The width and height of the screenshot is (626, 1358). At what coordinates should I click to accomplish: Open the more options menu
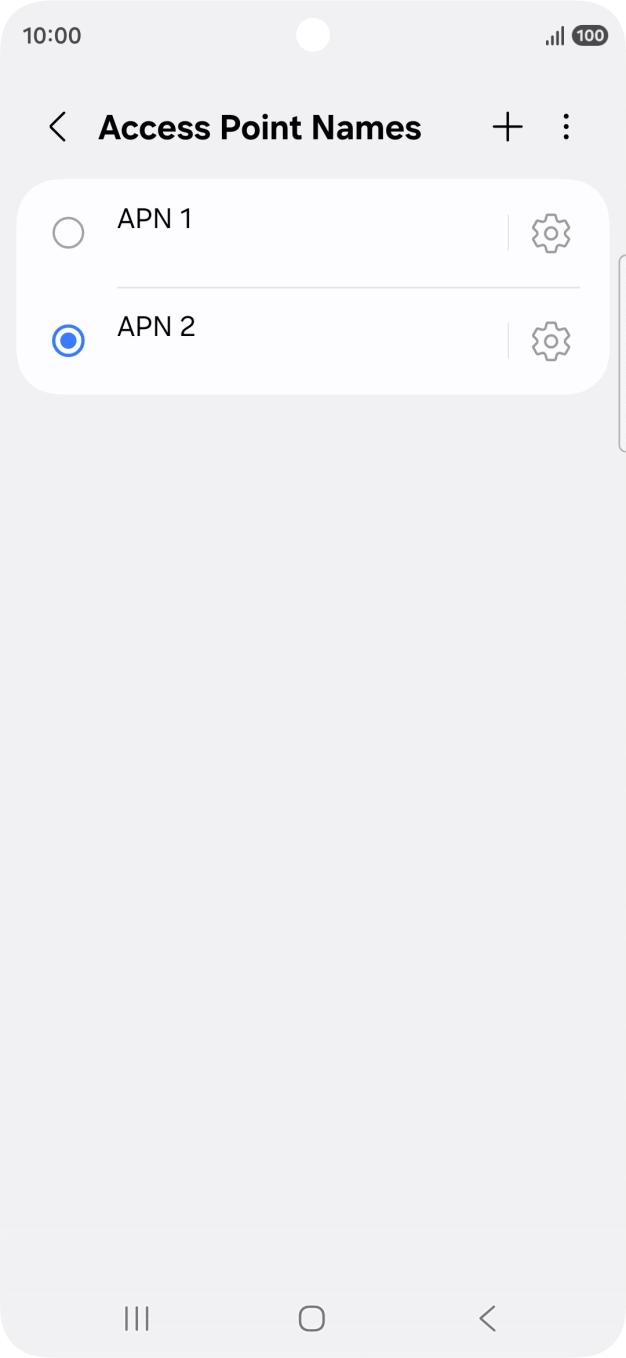point(566,127)
